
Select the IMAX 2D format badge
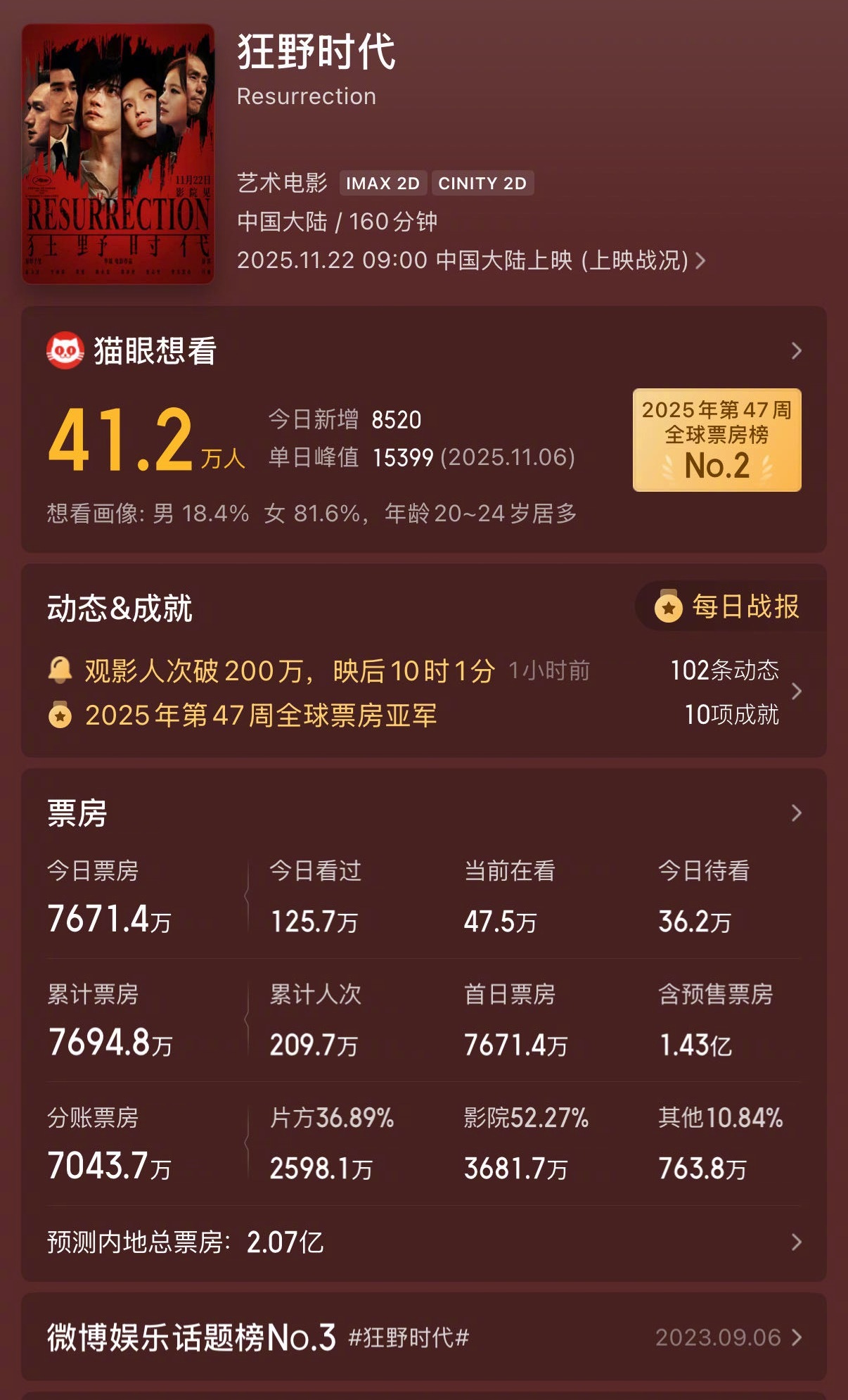click(383, 182)
